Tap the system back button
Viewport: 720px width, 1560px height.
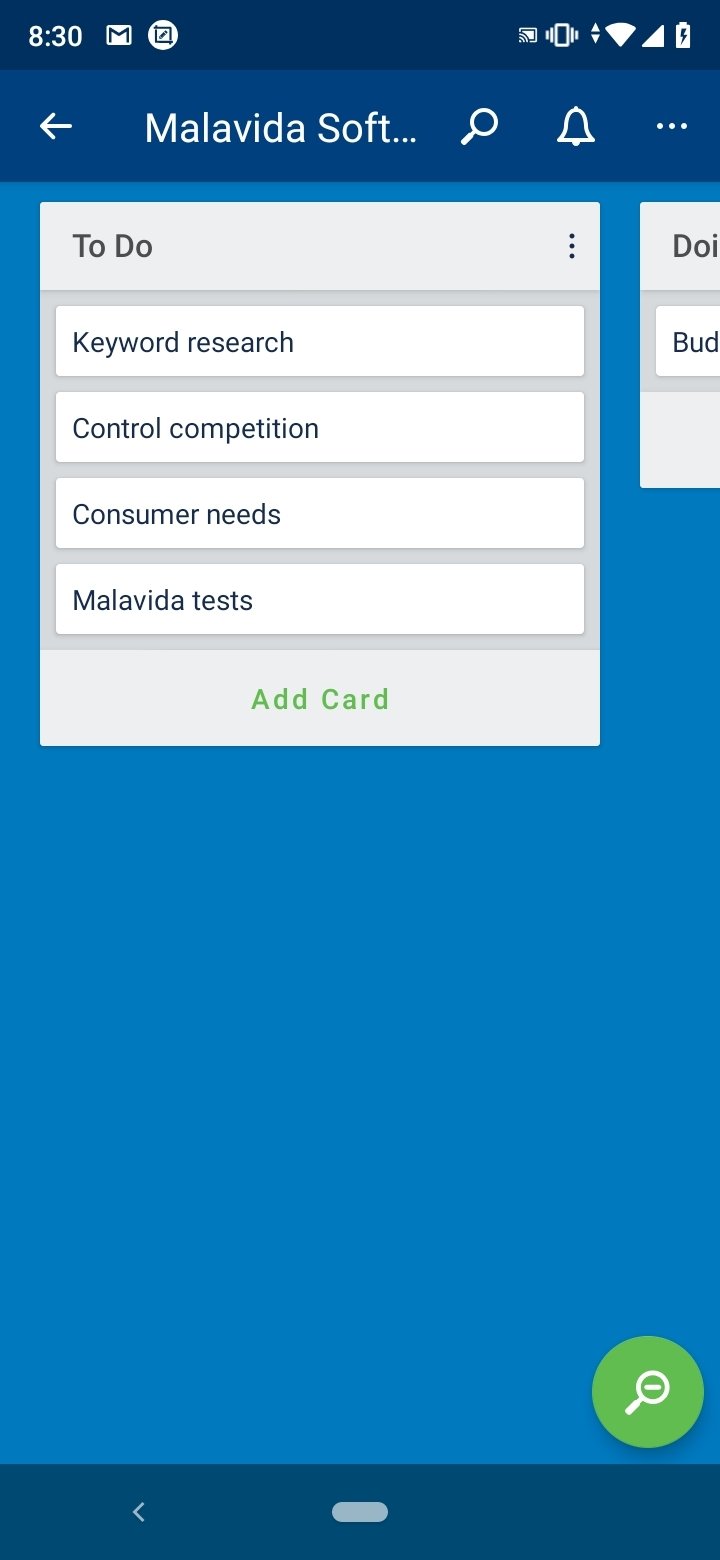[139, 1512]
